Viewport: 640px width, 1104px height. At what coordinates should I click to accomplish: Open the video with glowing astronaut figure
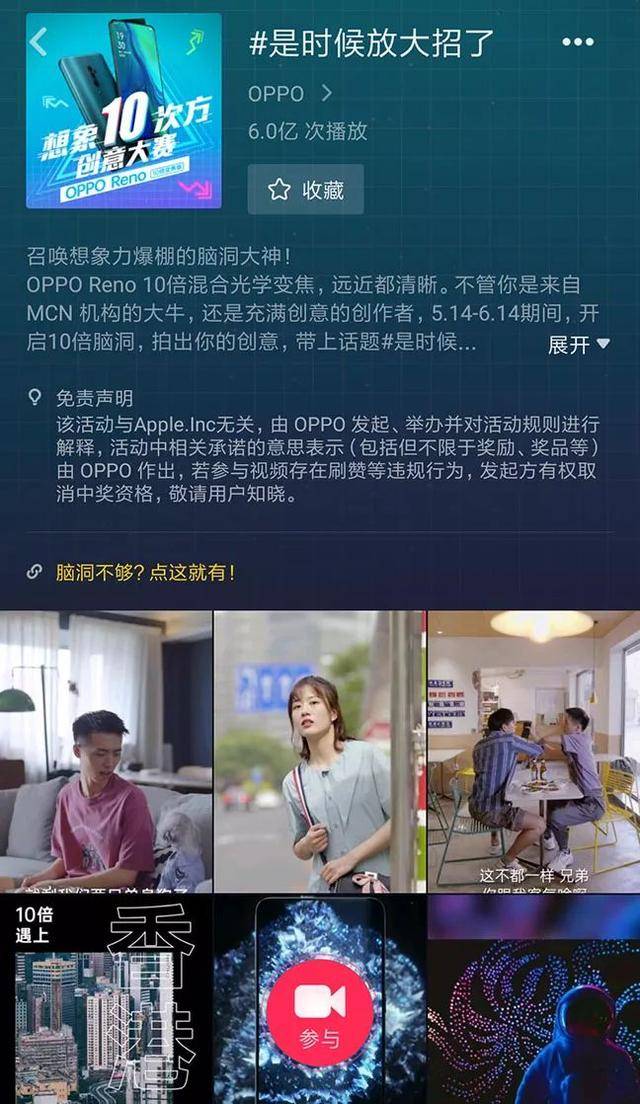click(x=534, y=999)
